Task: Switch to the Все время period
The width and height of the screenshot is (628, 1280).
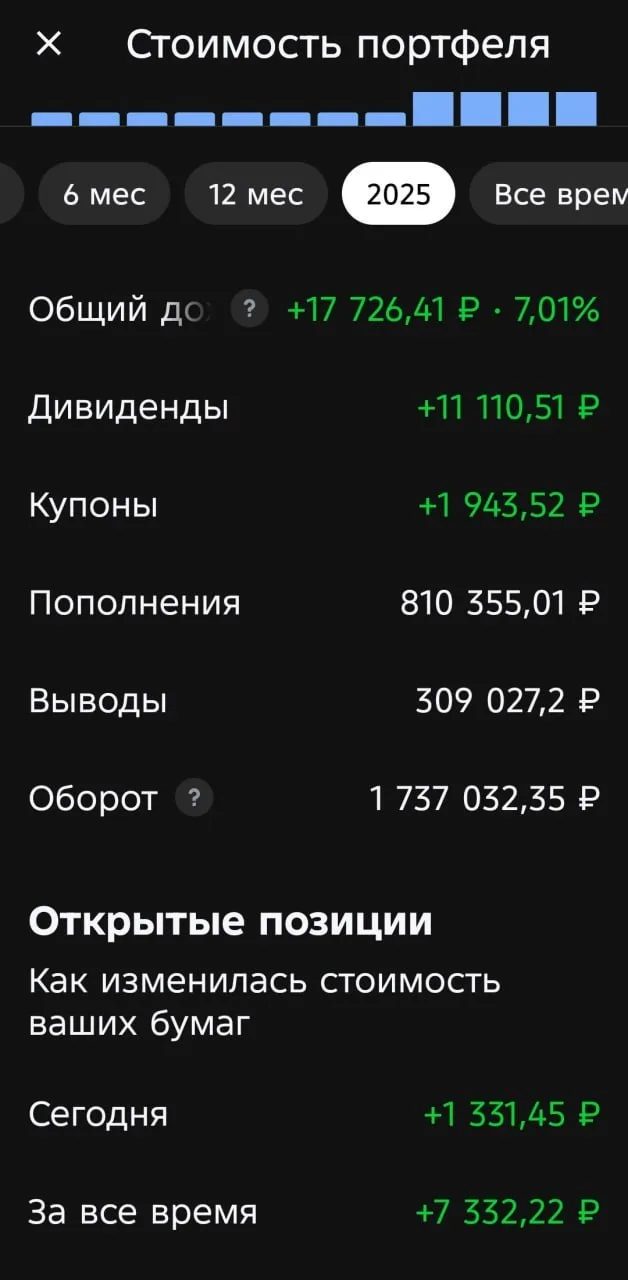Action: (549, 193)
